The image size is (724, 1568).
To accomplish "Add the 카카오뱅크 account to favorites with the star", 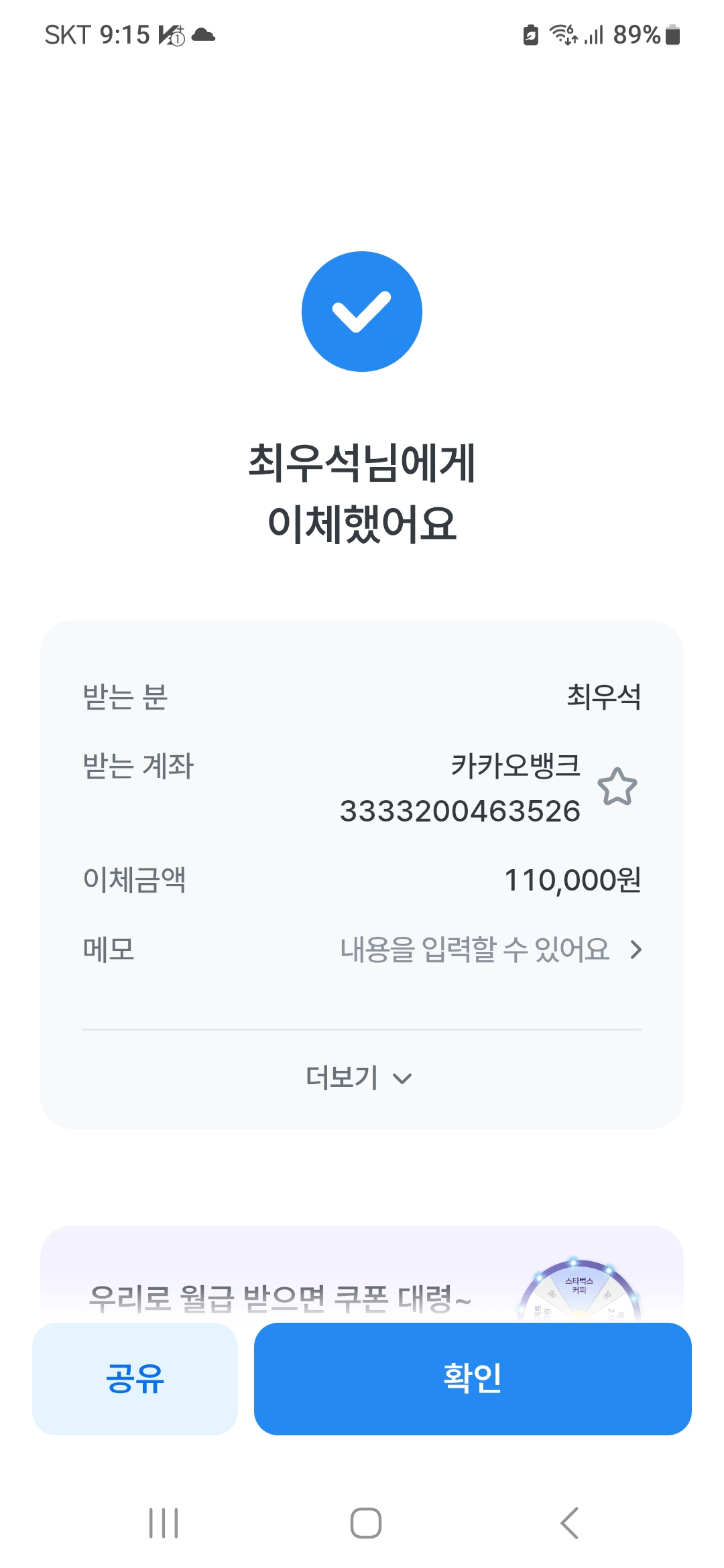I will pyautogui.click(x=617, y=787).
